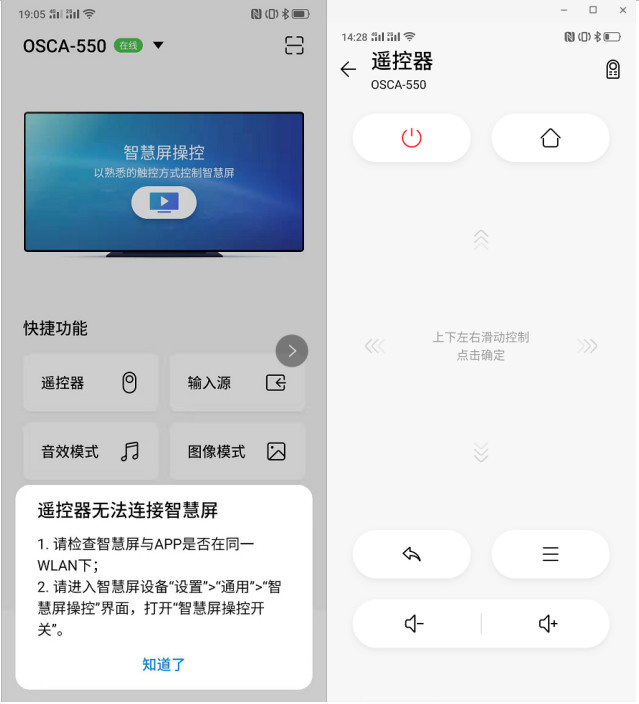Tap the home button on the remote
Screen dimensions: 639x704
550,138
